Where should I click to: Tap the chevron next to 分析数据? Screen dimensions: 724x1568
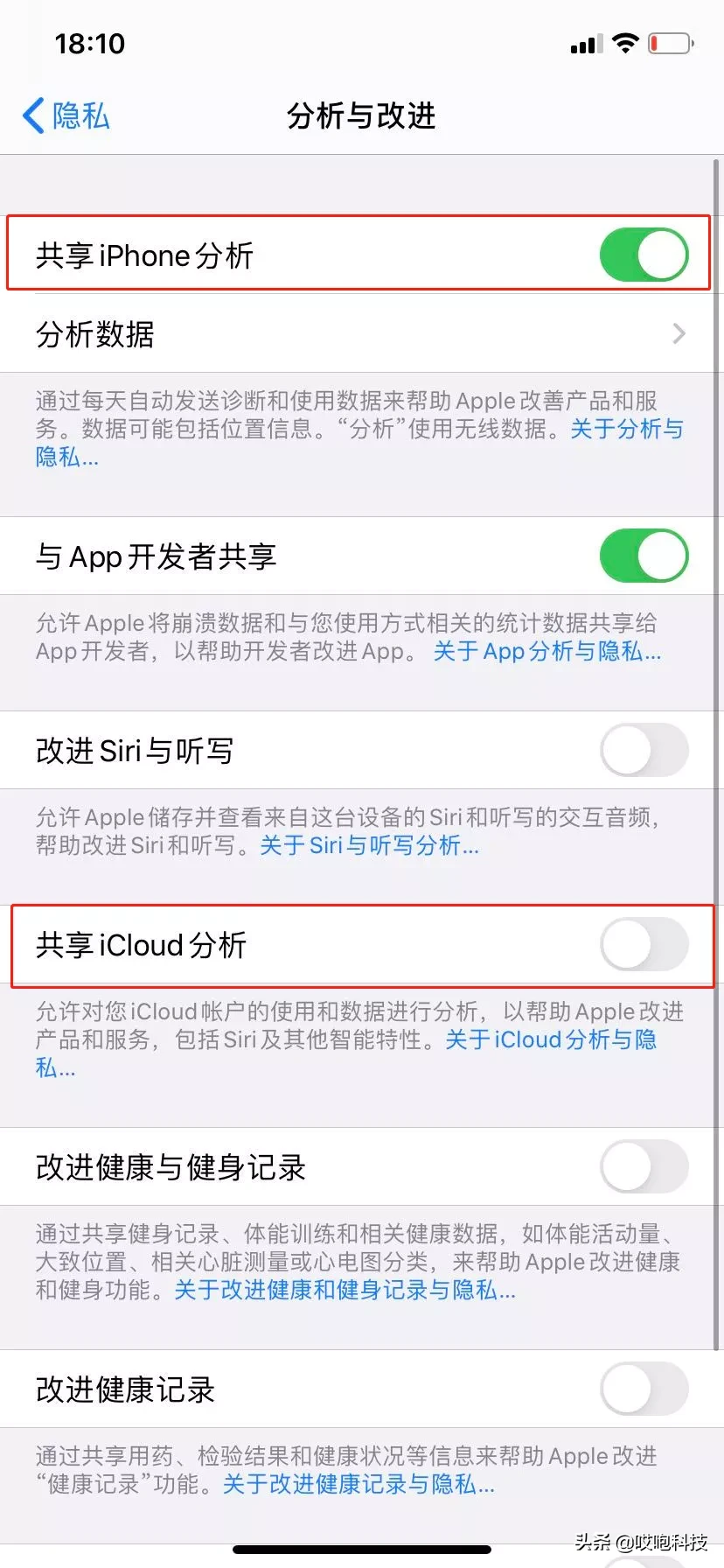click(x=680, y=333)
